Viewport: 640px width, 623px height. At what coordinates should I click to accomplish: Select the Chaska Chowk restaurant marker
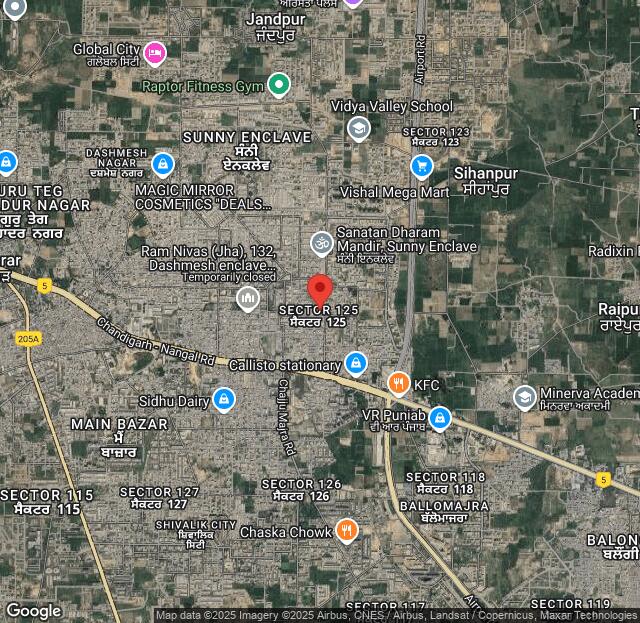click(x=347, y=531)
